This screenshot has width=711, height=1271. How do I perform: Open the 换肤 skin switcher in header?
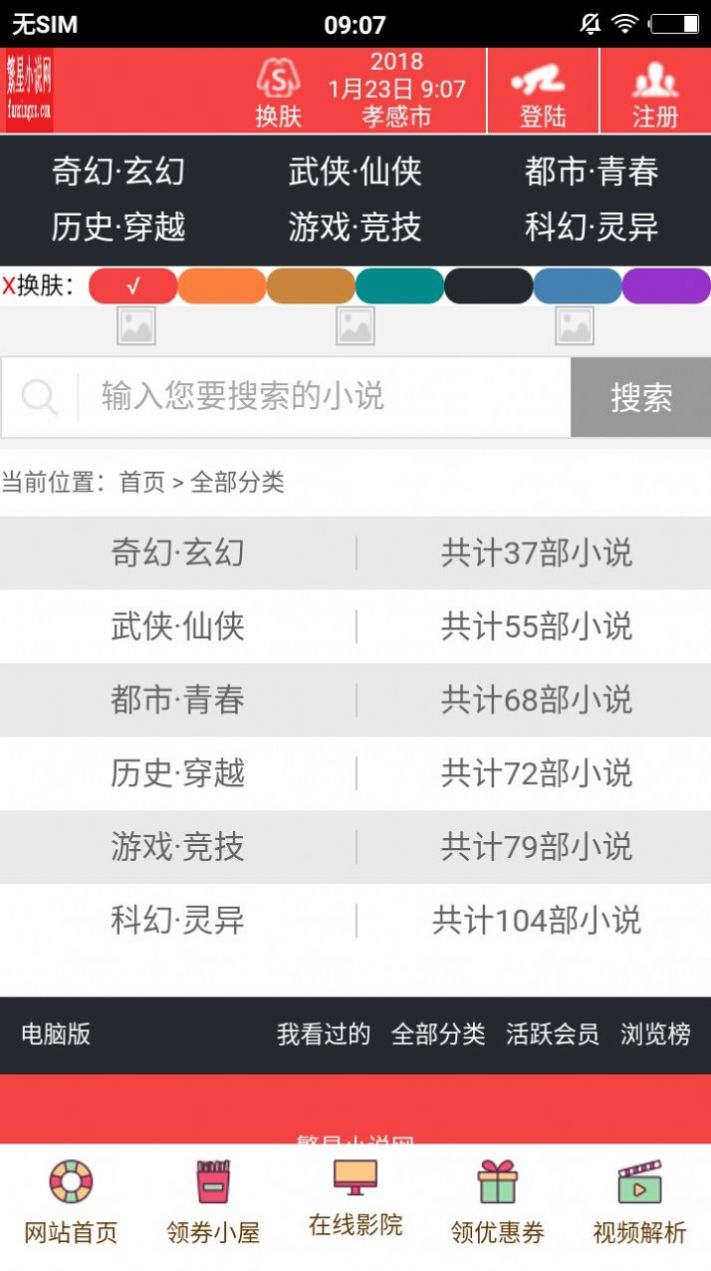click(x=278, y=92)
